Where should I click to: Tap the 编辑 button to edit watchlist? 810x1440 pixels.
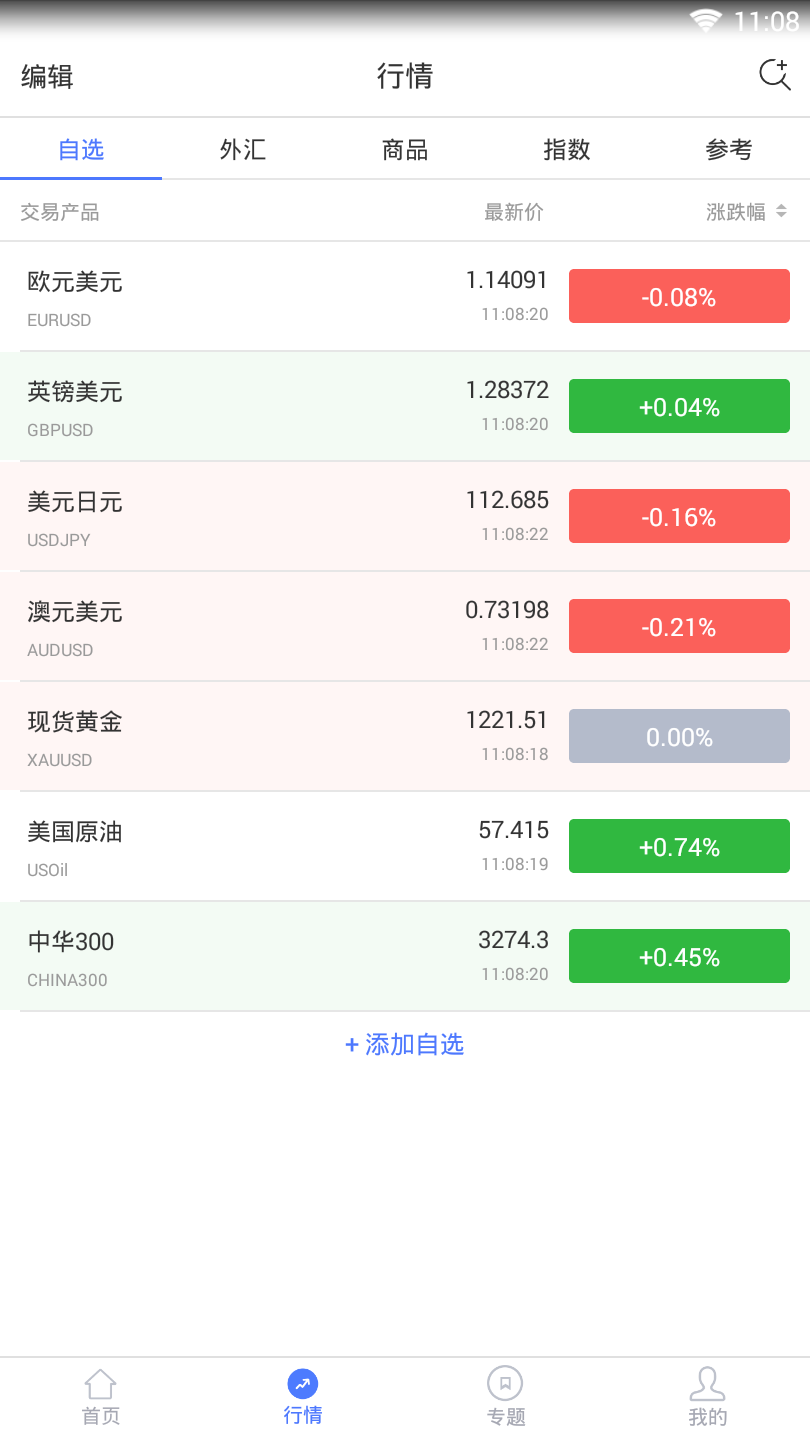[44, 76]
